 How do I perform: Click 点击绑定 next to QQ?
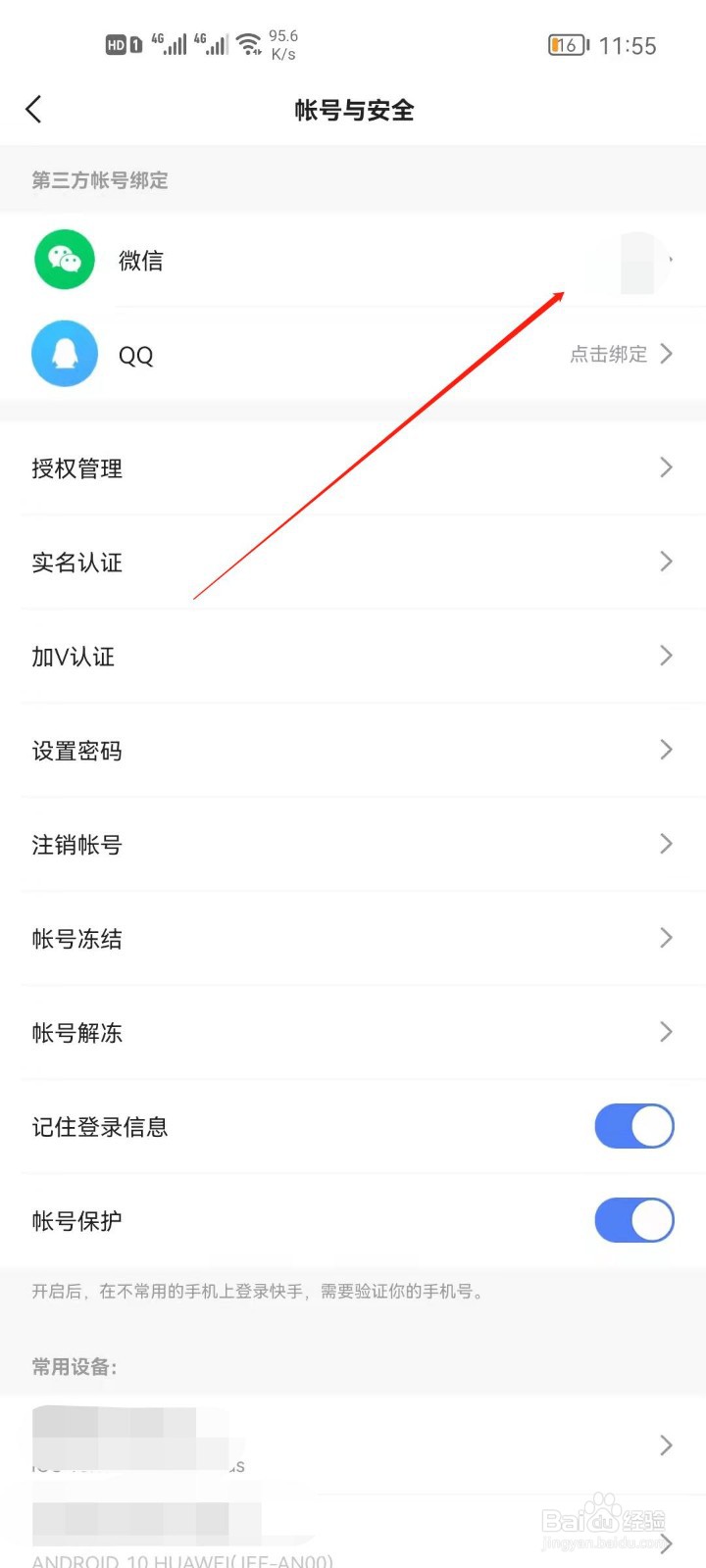coord(610,354)
